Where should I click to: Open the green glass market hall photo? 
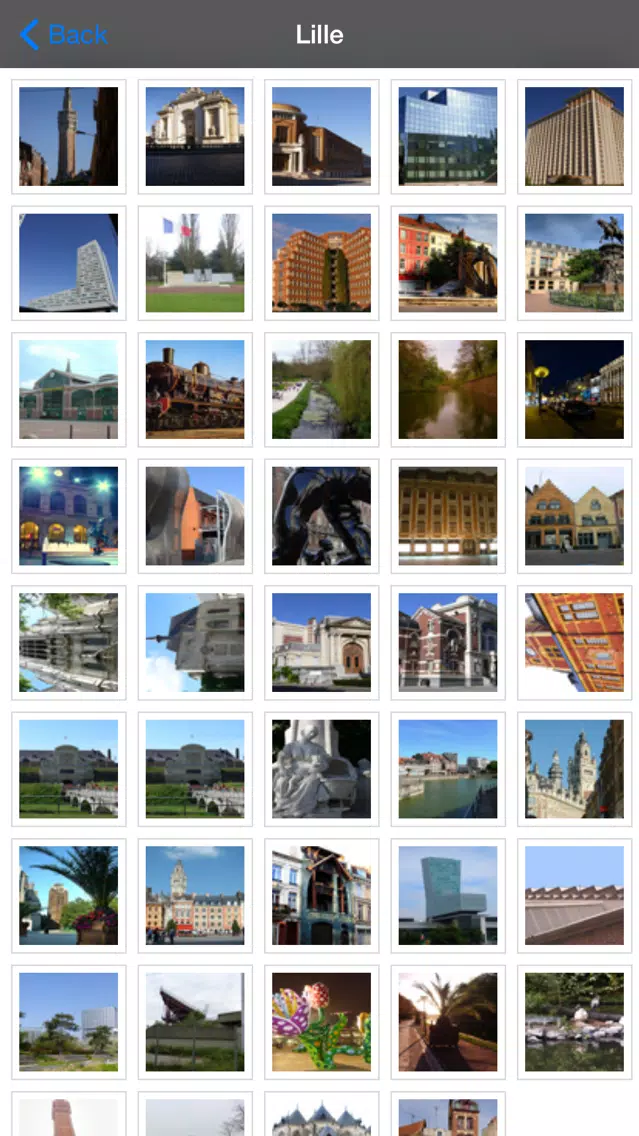click(69, 389)
